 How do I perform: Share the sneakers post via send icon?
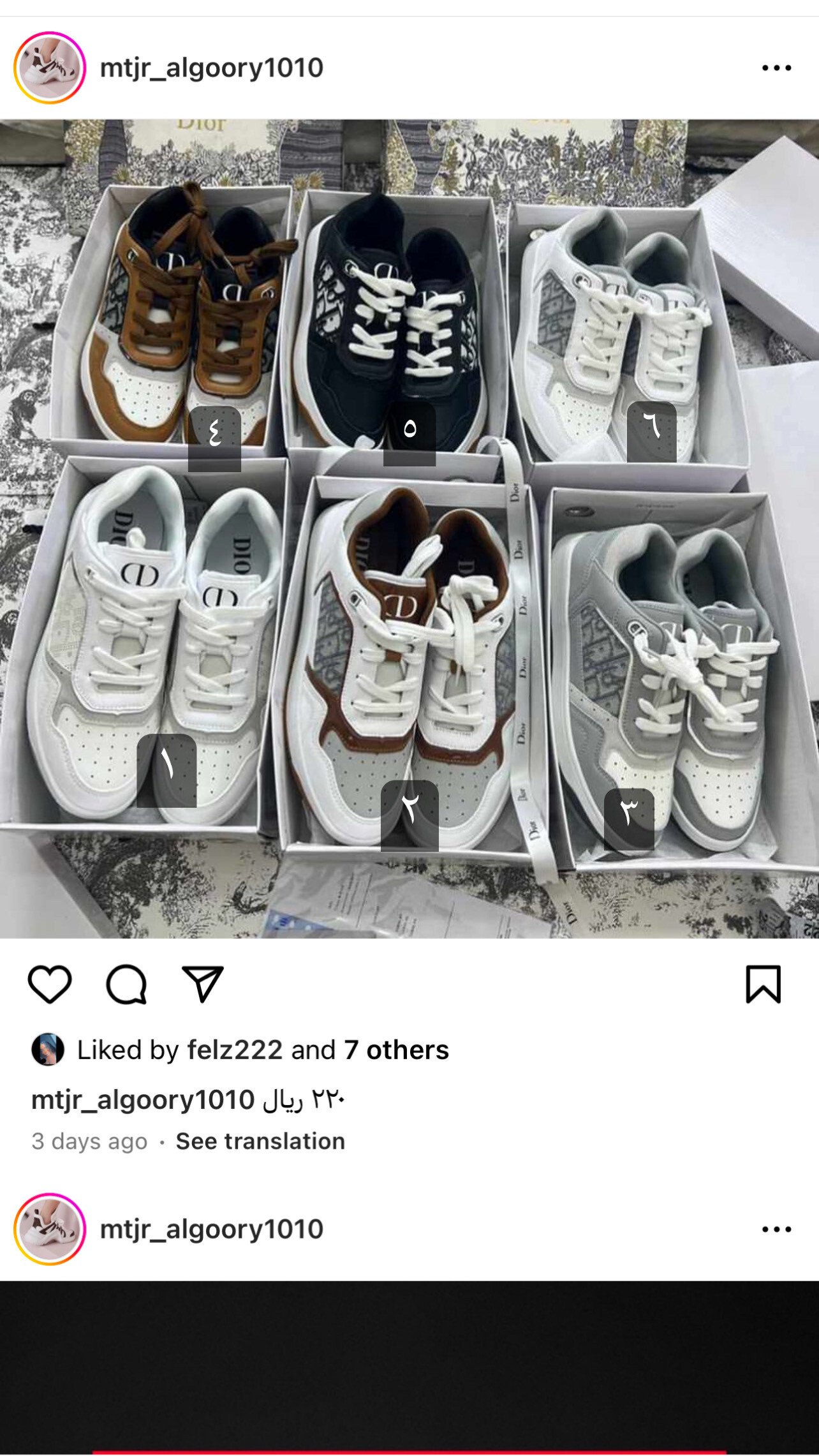(202, 983)
